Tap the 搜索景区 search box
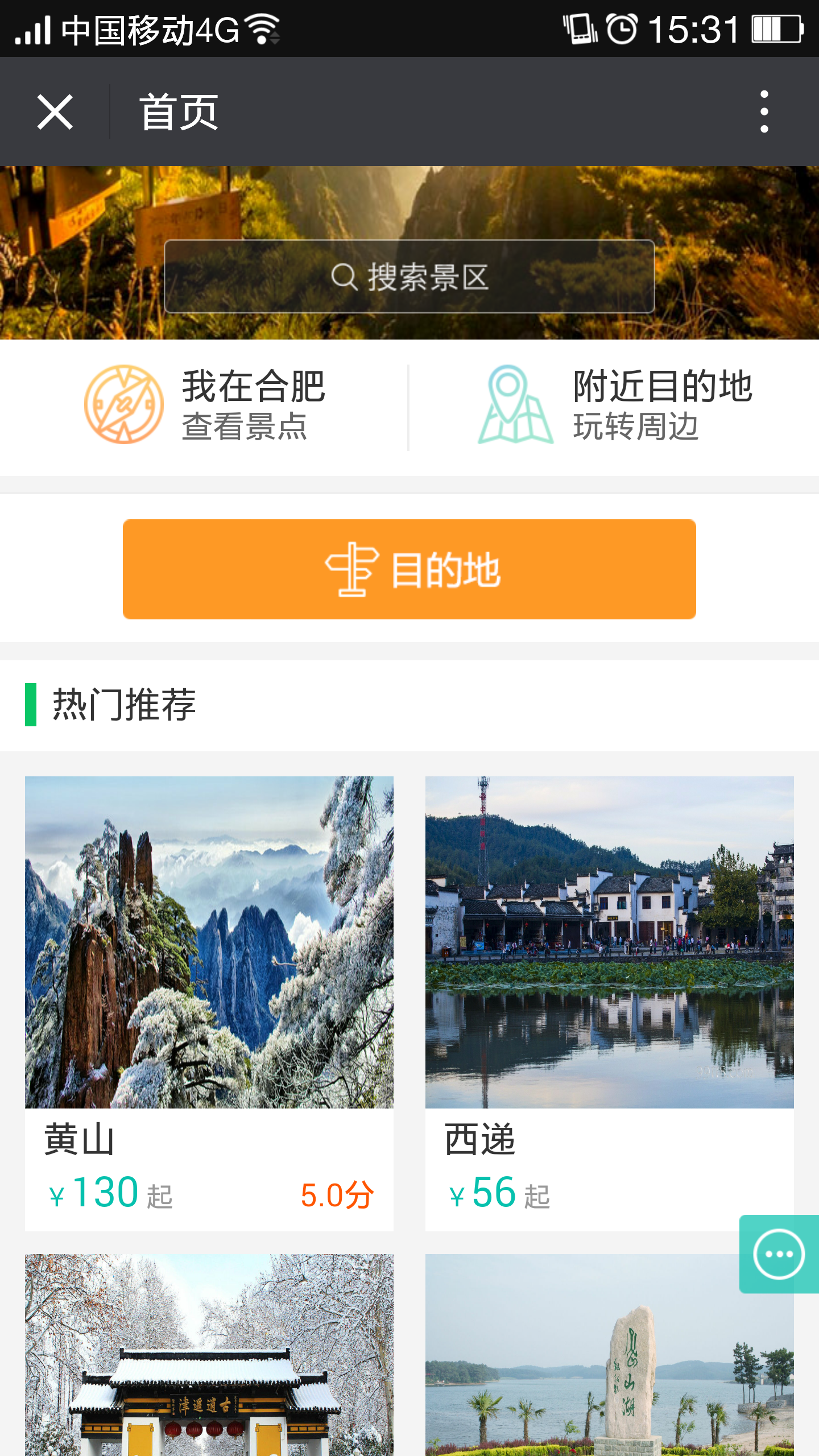This screenshot has width=819, height=1456. tap(409, 277)
